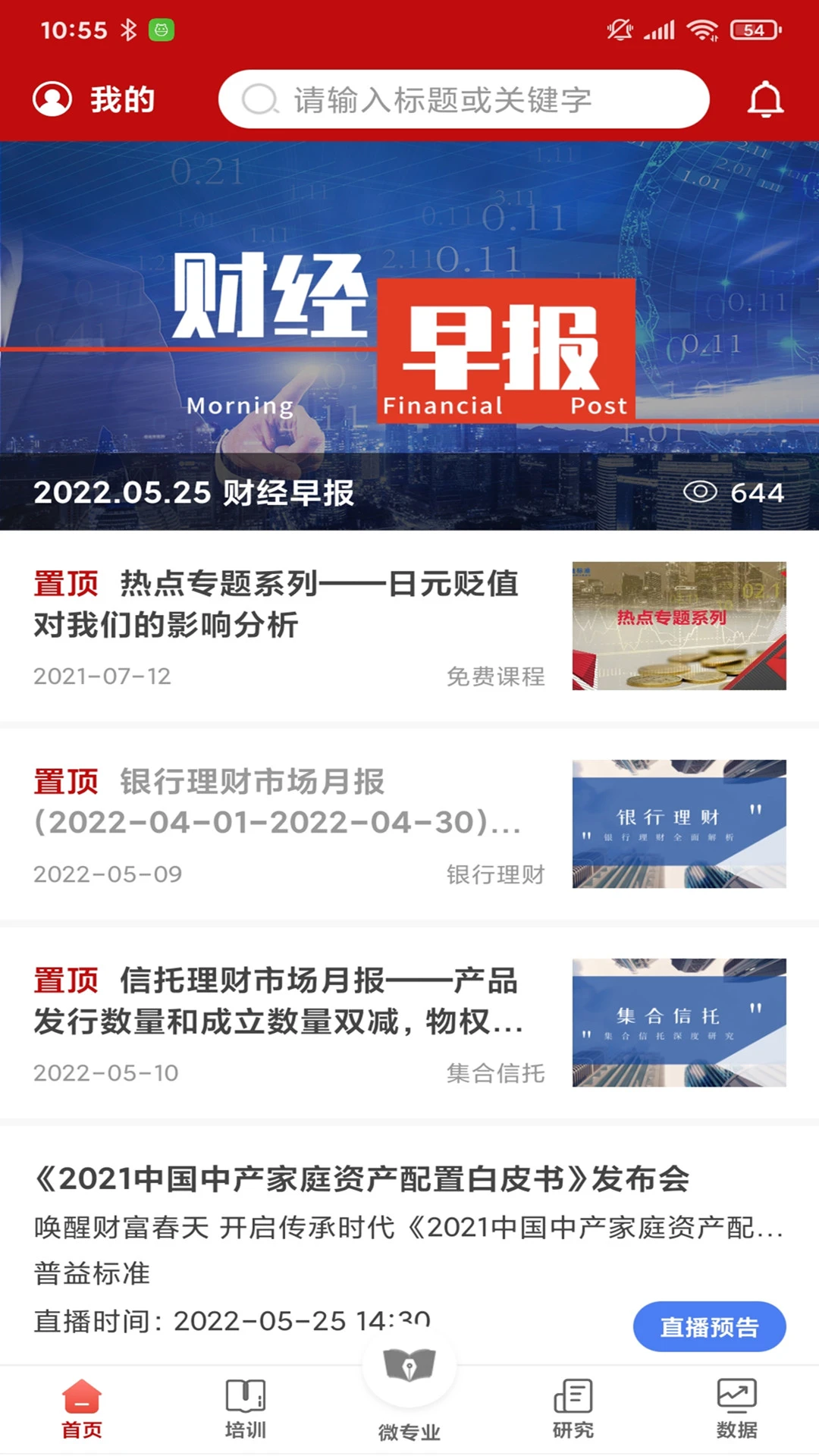This screenshot has width=819, height=1456.
Task: Click the 我的 label
Action: (122, 99)
